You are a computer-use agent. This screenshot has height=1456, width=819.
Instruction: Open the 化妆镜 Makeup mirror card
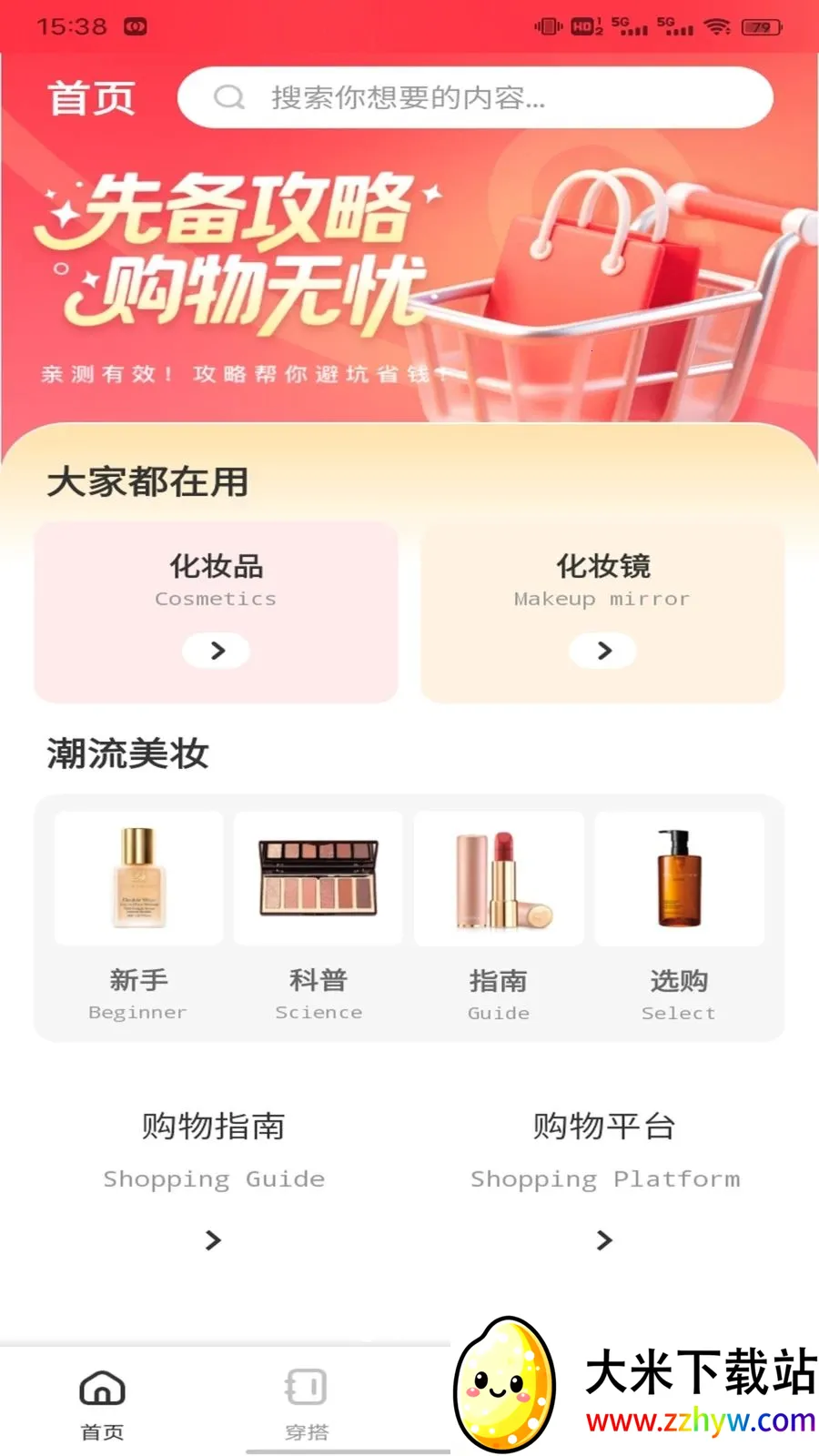tap(602, 612)
